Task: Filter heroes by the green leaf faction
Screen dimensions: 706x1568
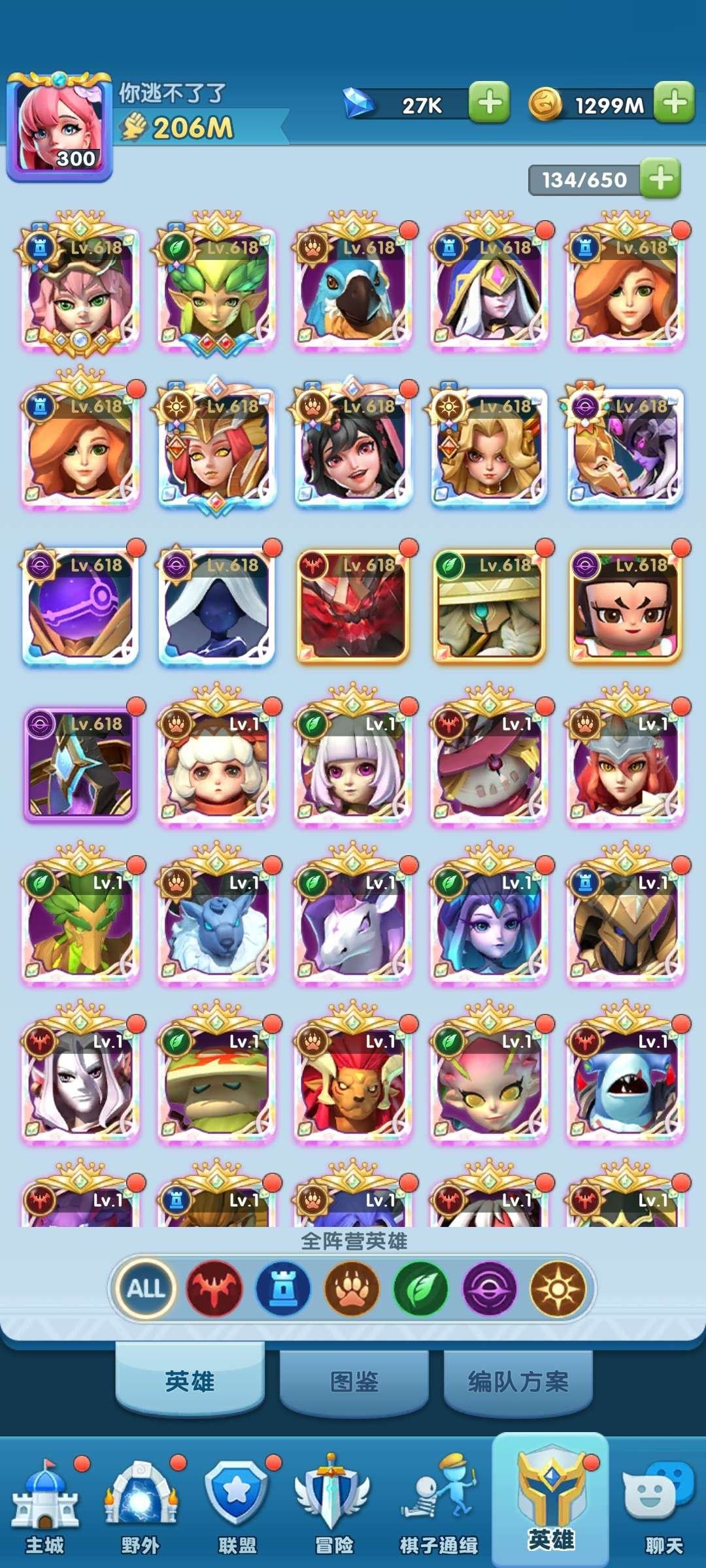Action: [x=421, y=1289]
